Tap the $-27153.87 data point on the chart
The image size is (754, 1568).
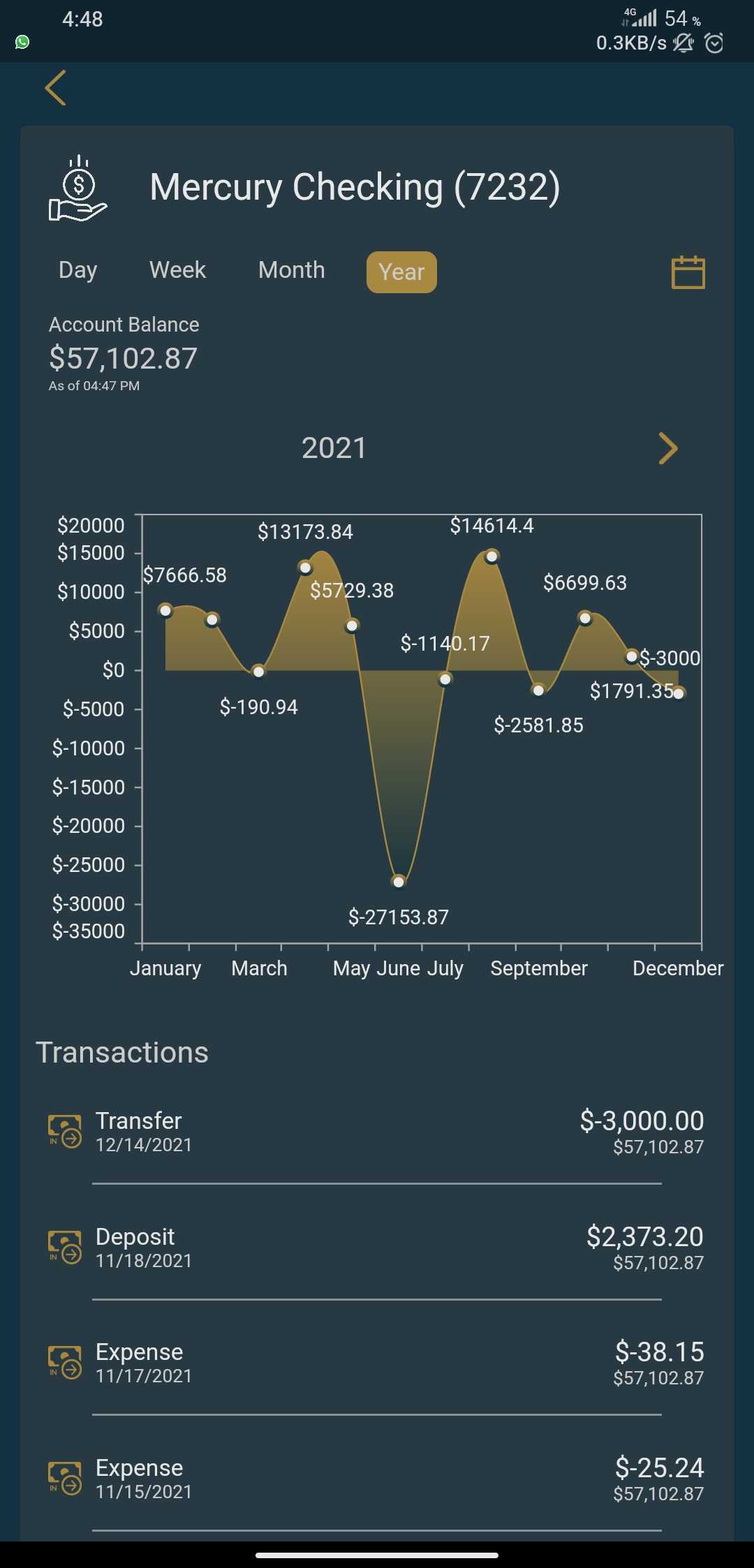coord(399,882)
